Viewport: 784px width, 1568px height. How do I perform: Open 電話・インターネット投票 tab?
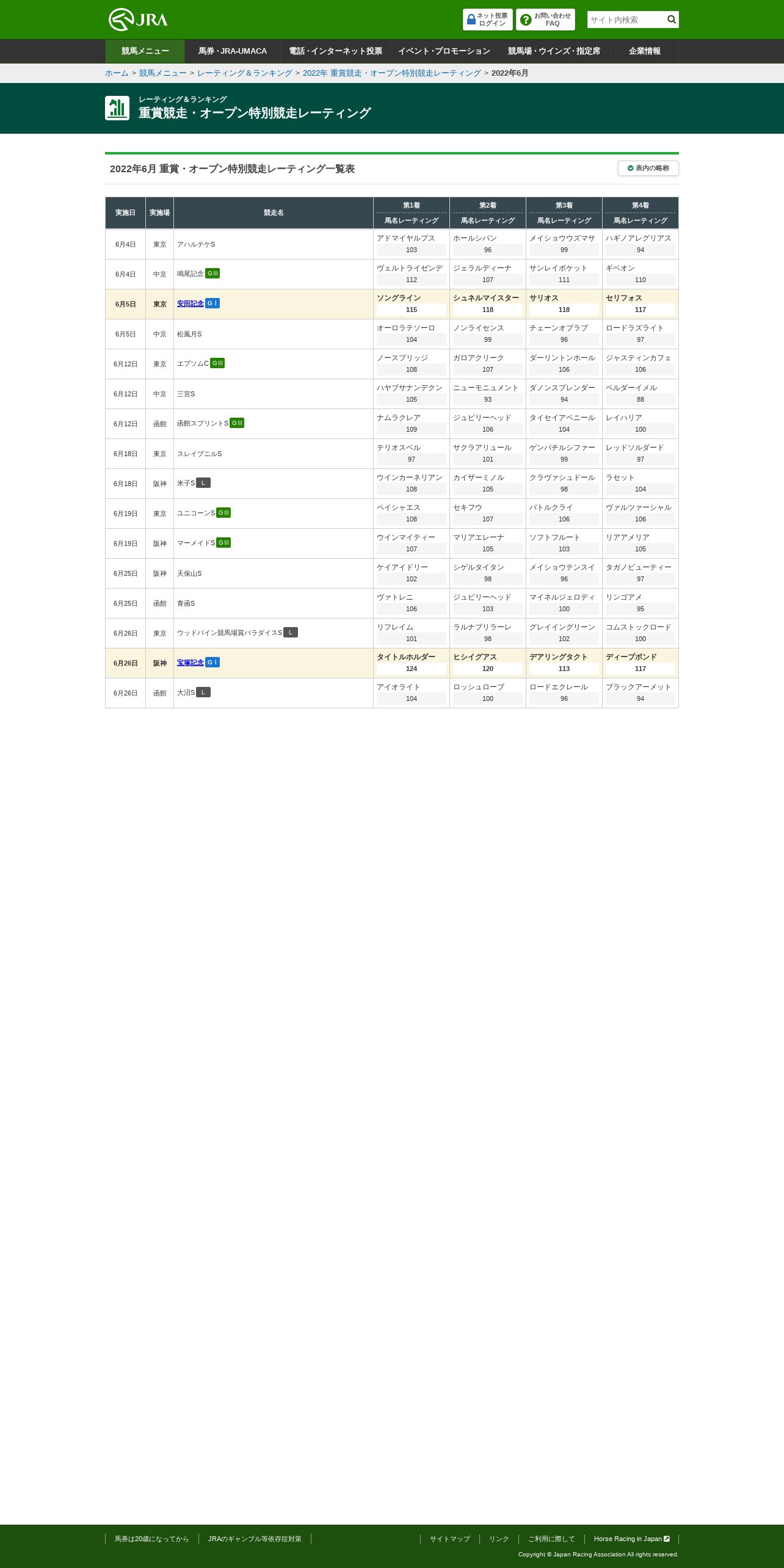(335, 51)
